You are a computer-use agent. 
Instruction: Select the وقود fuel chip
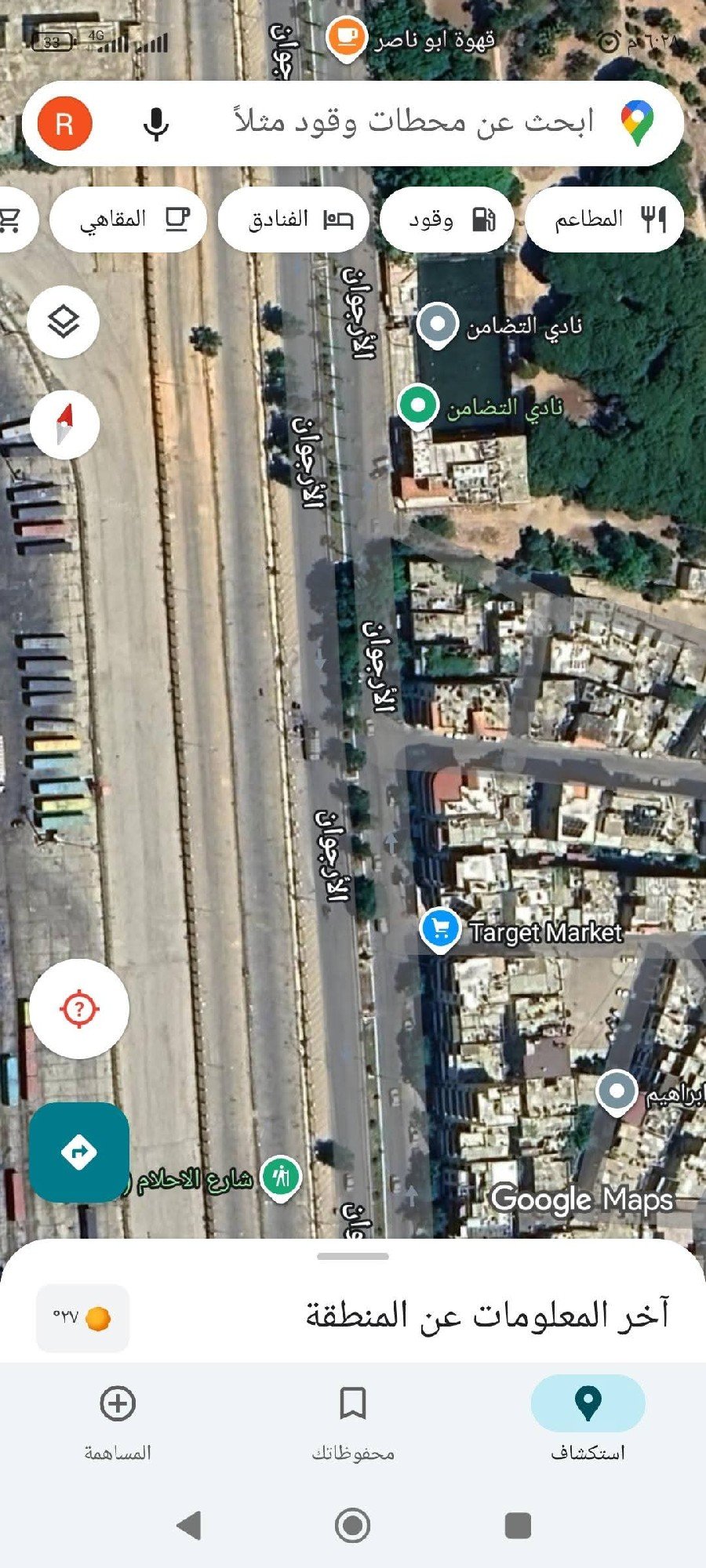pos(447,220)
